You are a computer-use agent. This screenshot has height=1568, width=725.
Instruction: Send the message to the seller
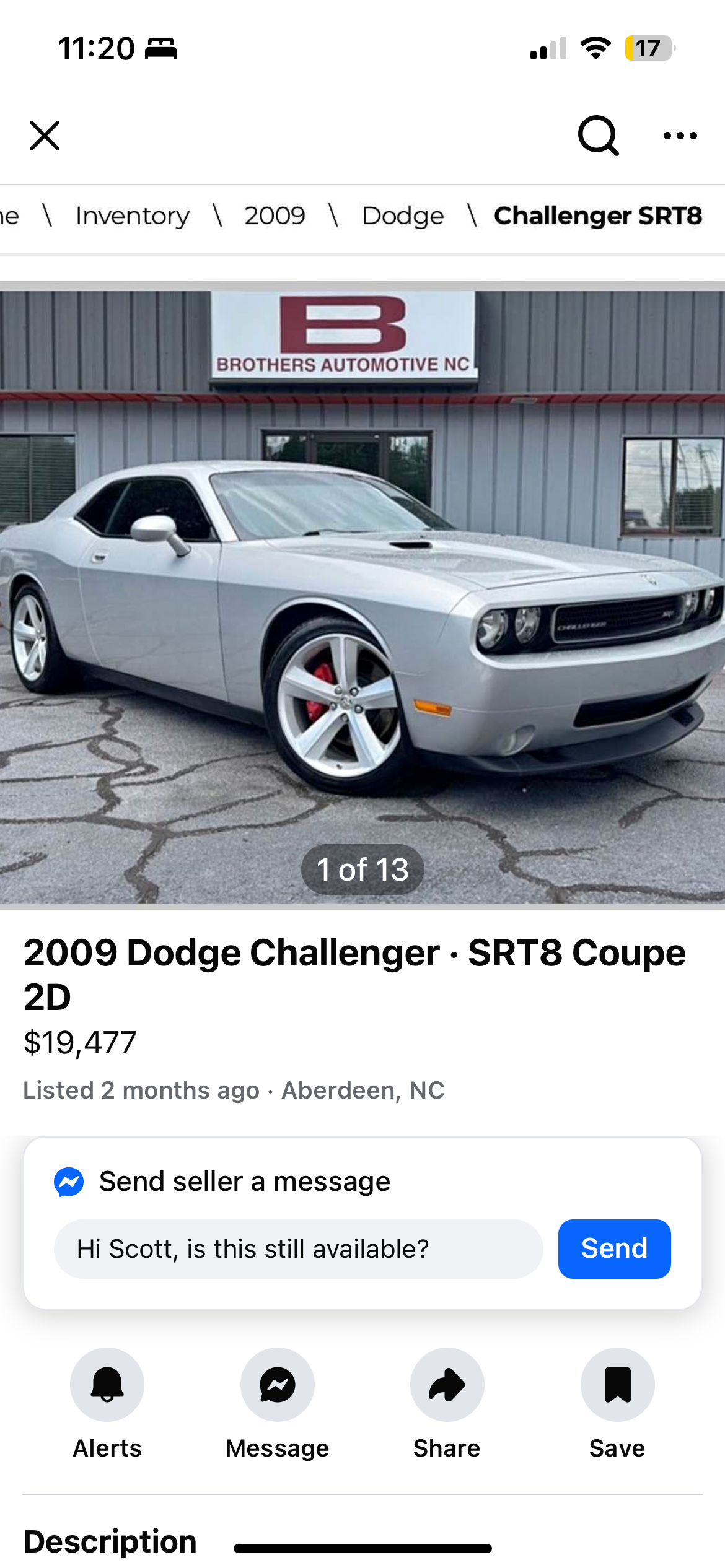[614, 1249]
